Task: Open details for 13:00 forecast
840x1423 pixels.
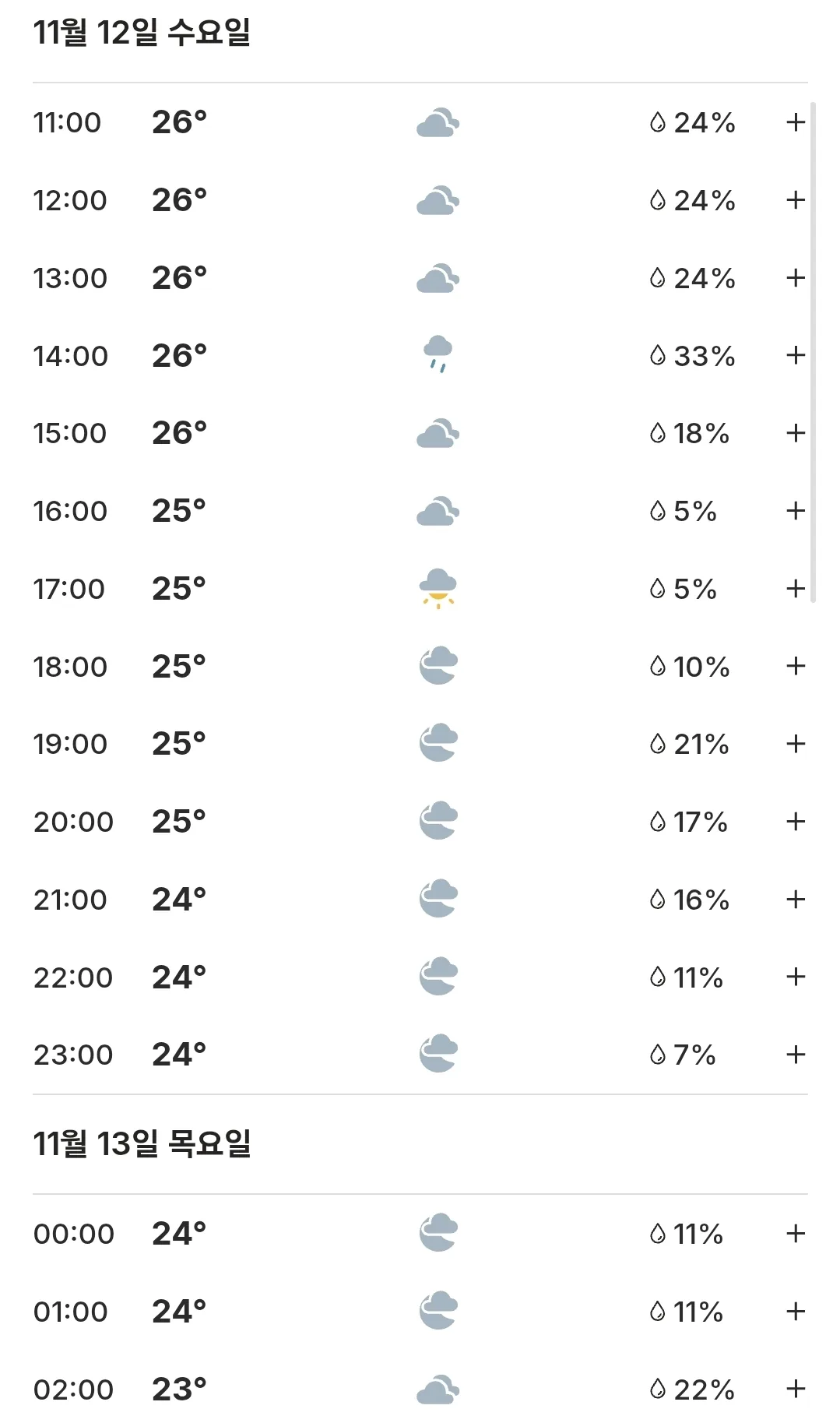Action: tap(795, 278)
